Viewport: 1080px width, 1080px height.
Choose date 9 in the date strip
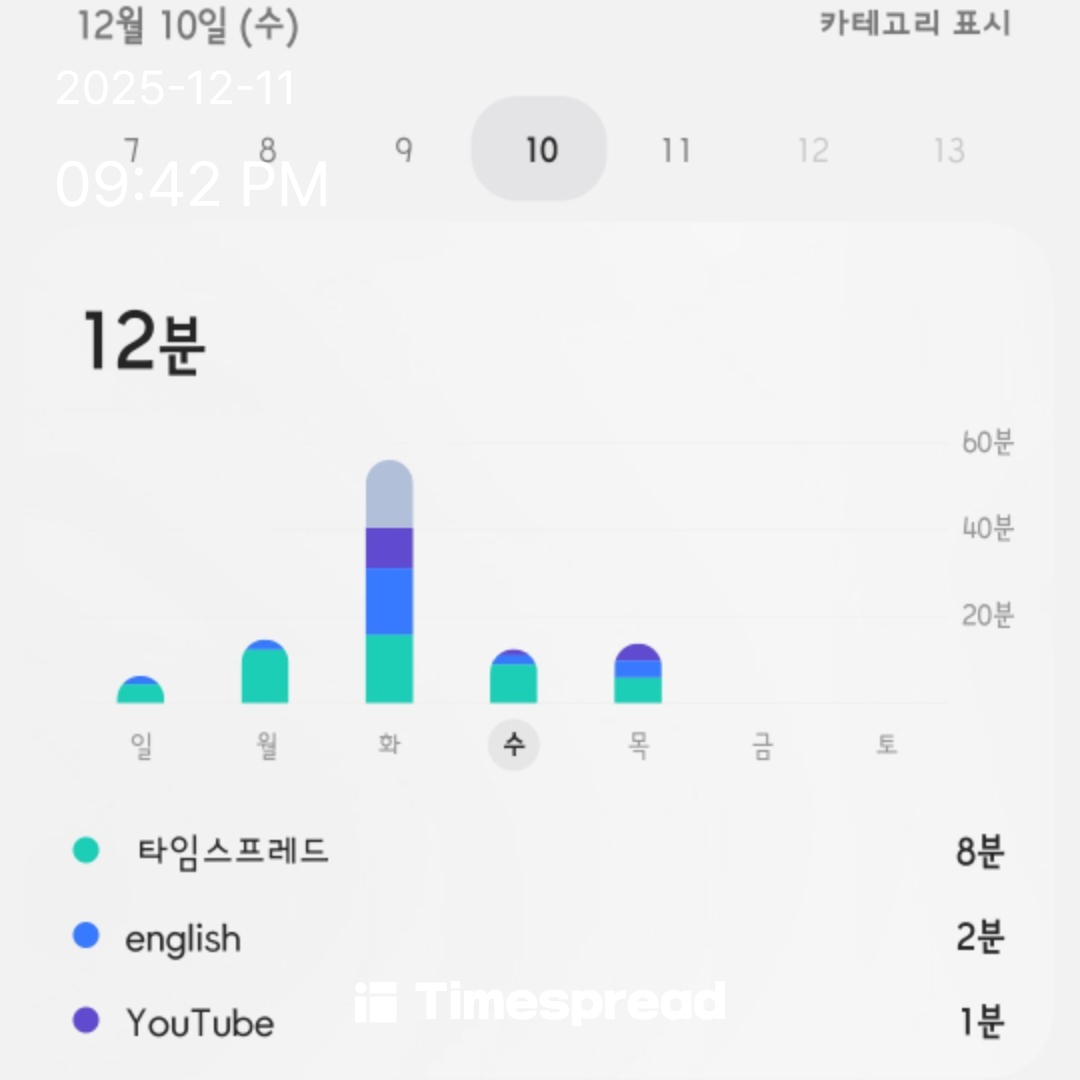click(403, 150)
